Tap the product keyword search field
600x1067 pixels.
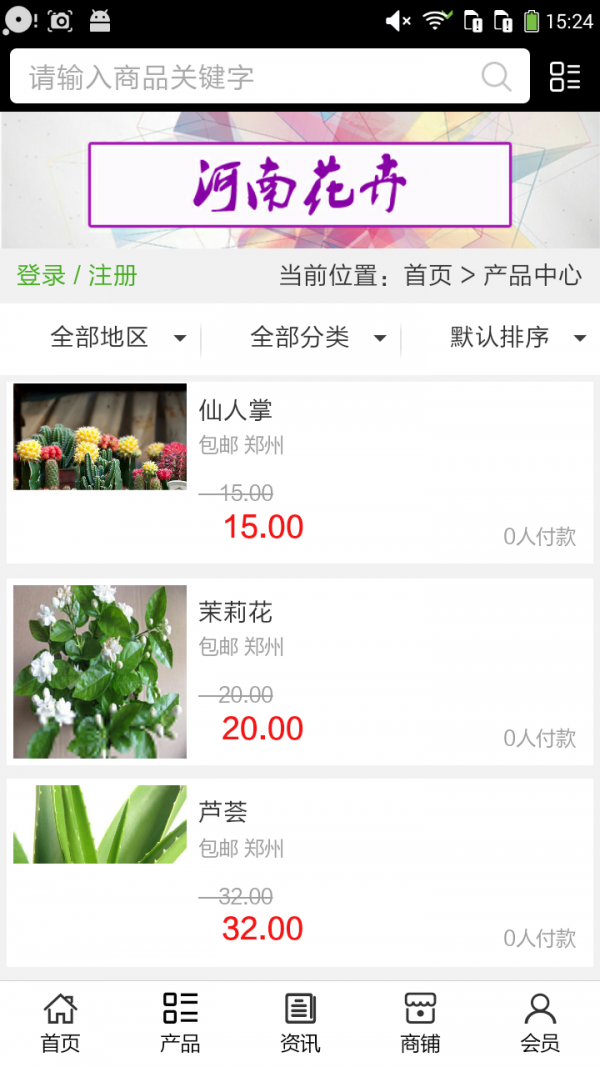(240, 77)
